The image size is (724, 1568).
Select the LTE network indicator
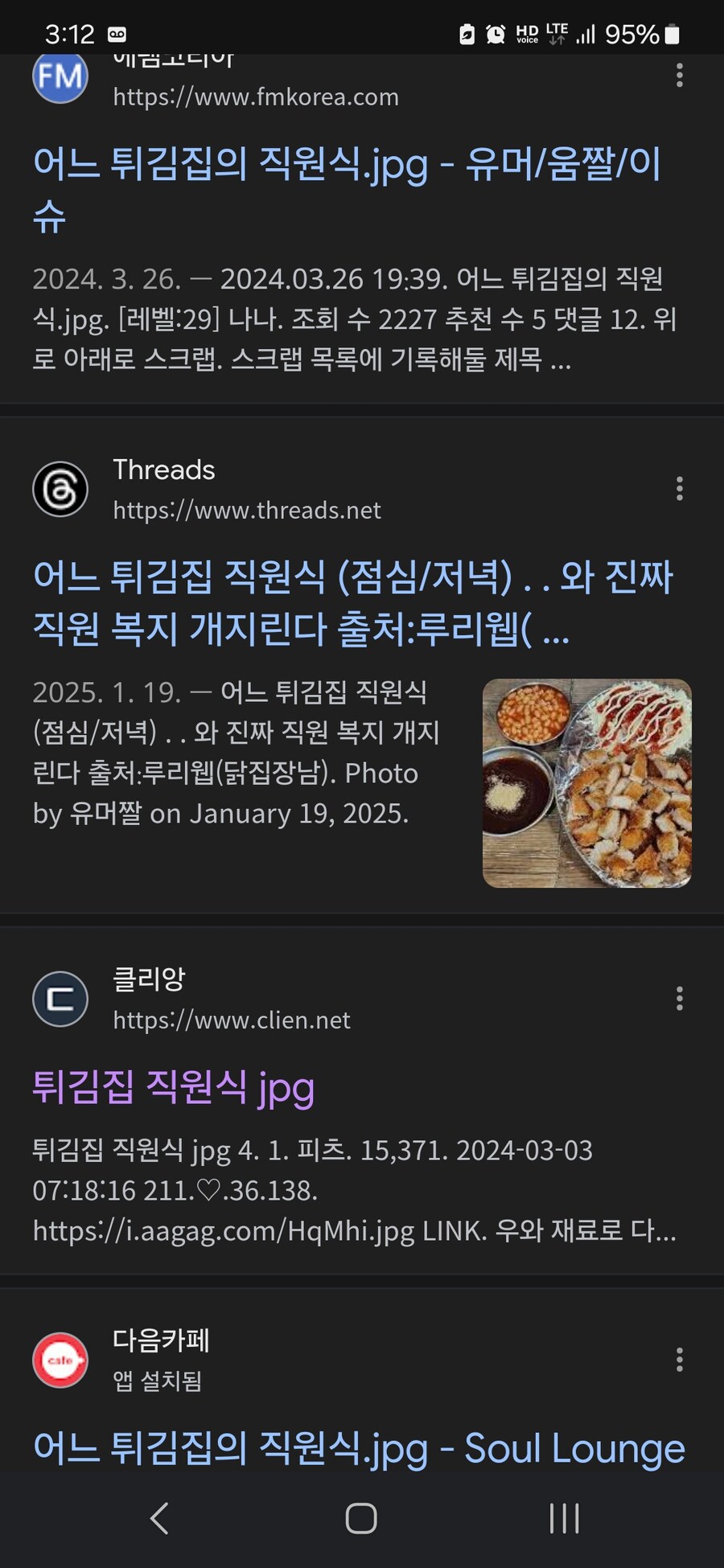click(557, 32)
